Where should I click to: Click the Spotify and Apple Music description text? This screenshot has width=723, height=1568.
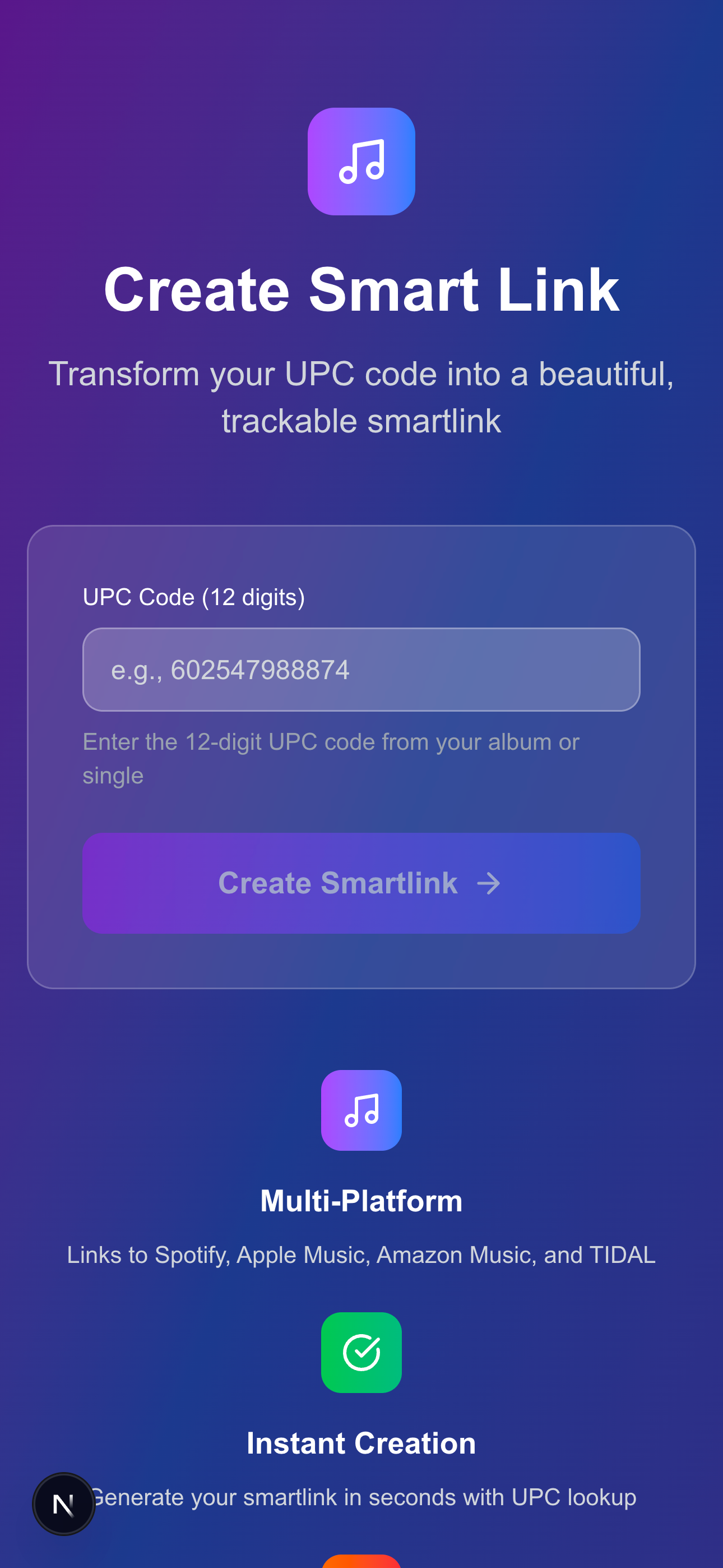361,1255
